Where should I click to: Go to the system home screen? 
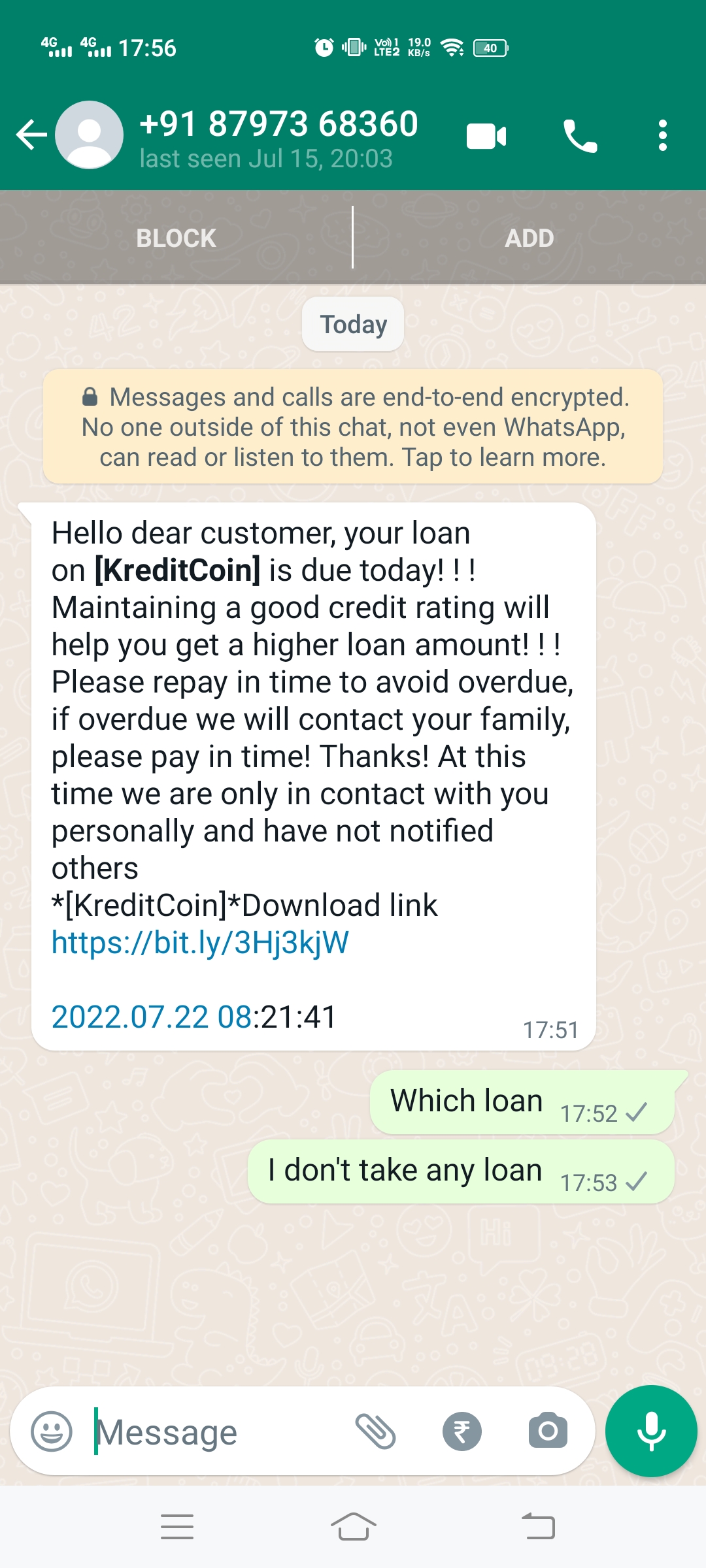tap(353, 1527)
